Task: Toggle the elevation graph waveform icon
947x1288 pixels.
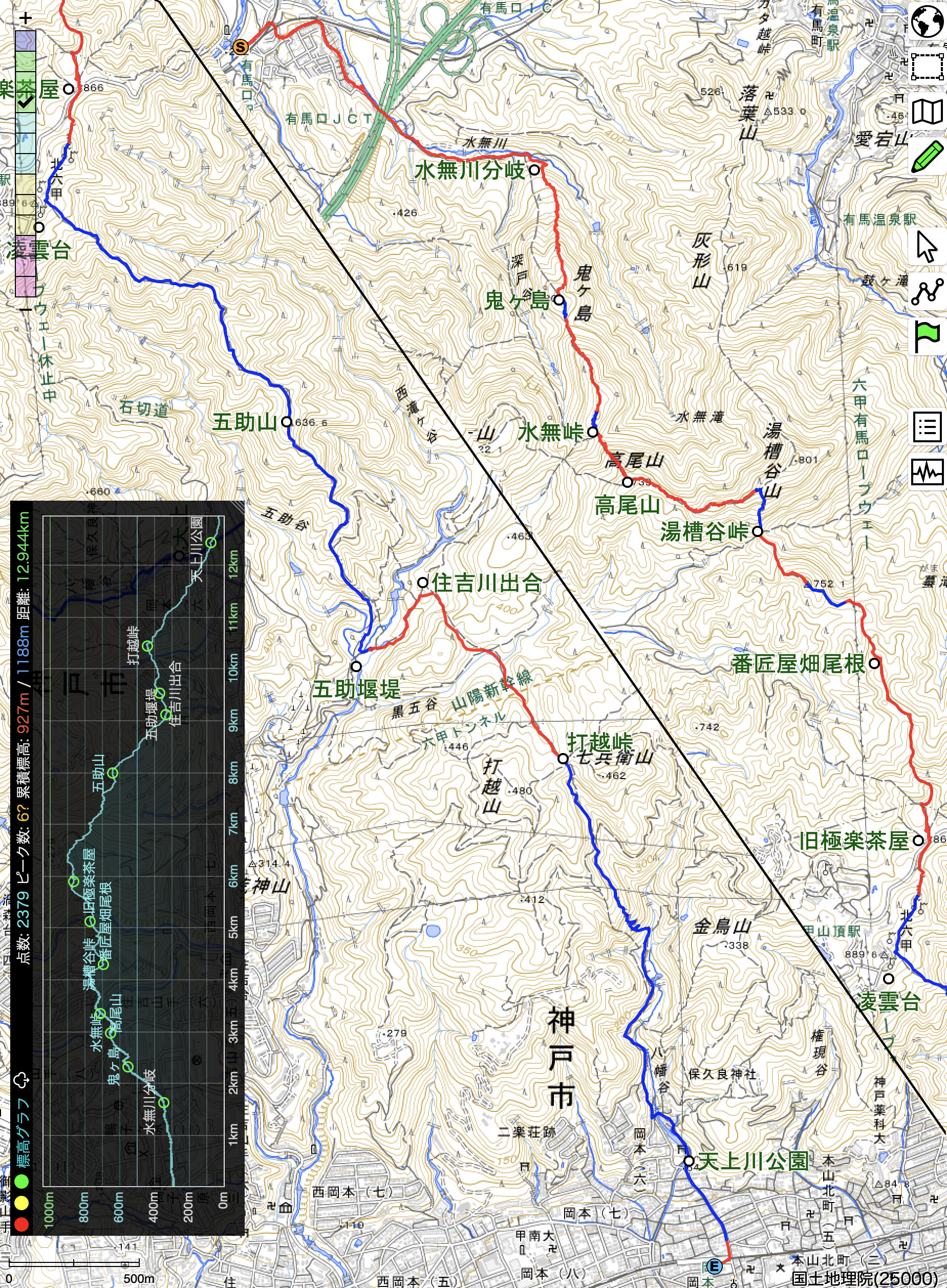Action: [x=927, y=471]
